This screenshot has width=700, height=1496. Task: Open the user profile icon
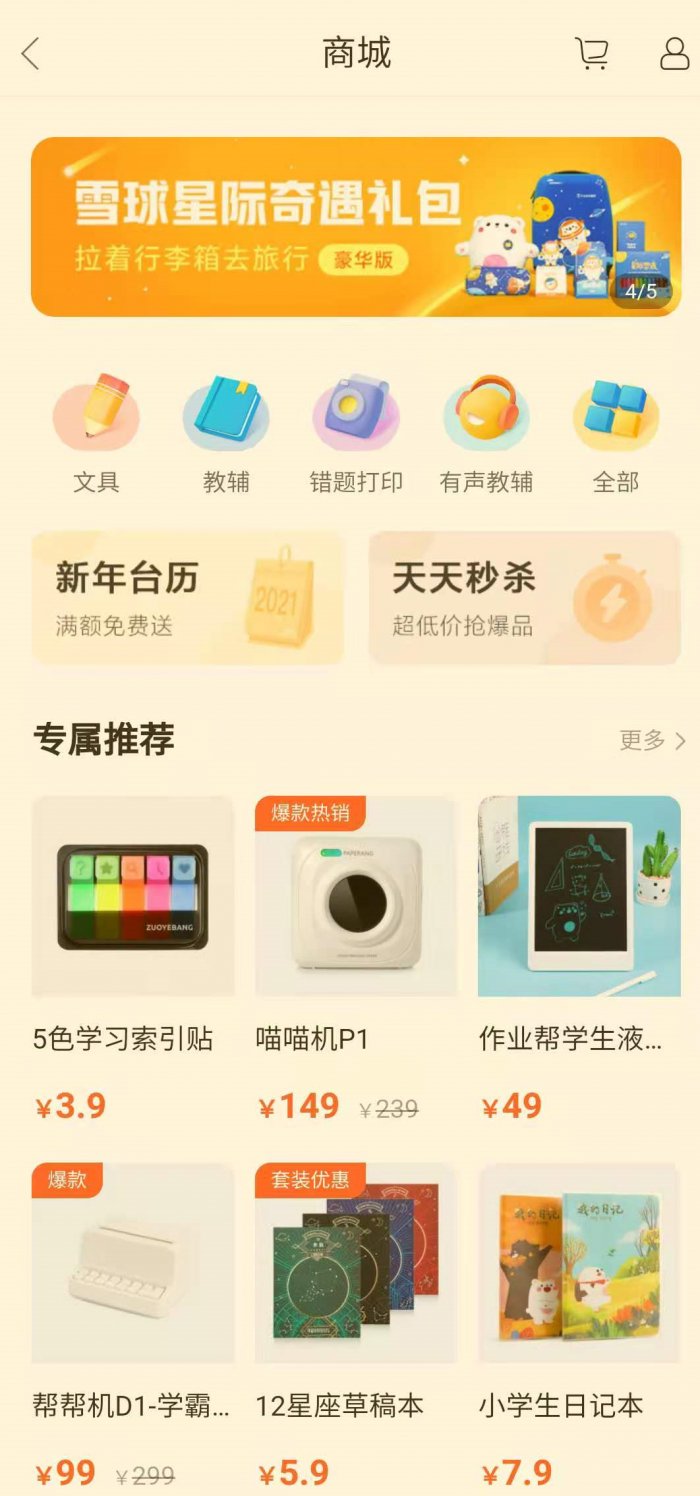pos(675,54)
